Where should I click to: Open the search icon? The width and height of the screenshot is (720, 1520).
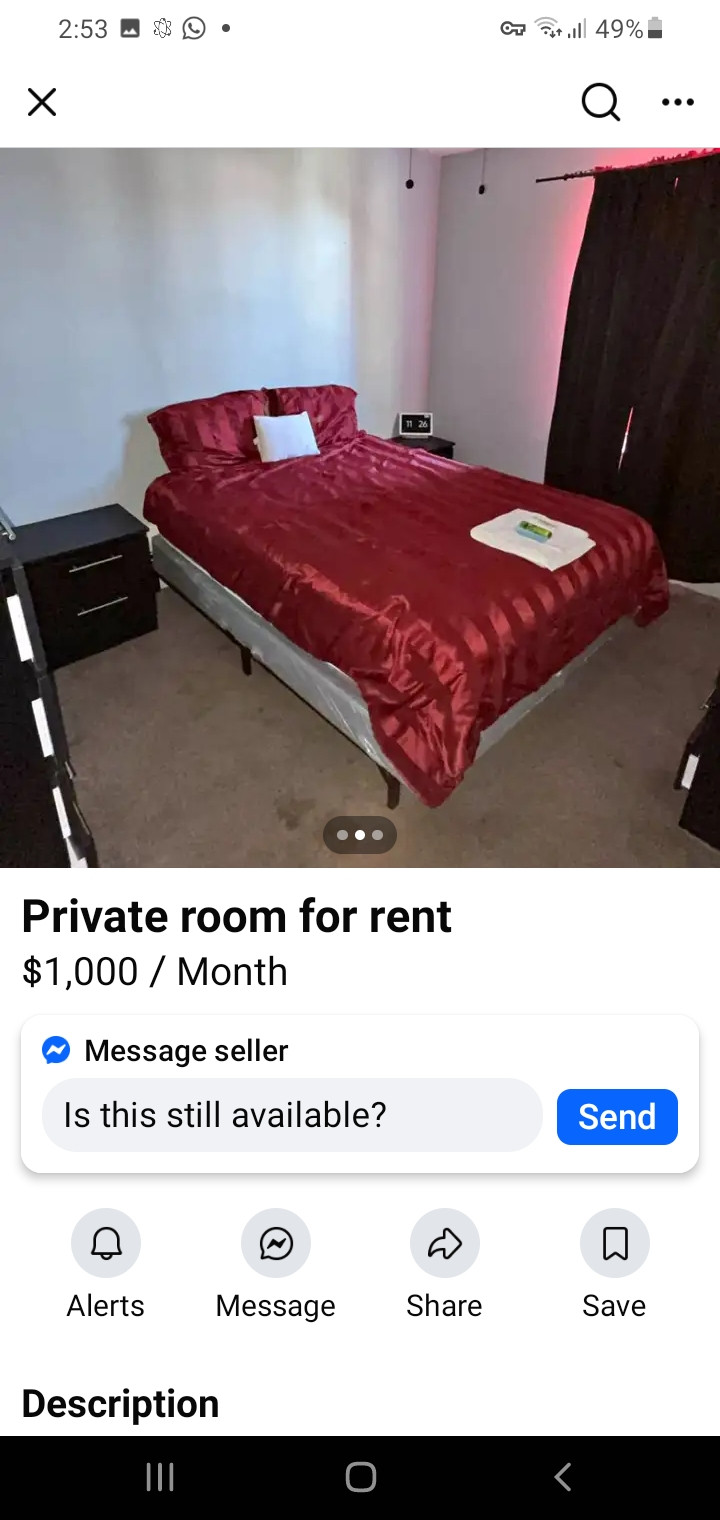(600, 102)
